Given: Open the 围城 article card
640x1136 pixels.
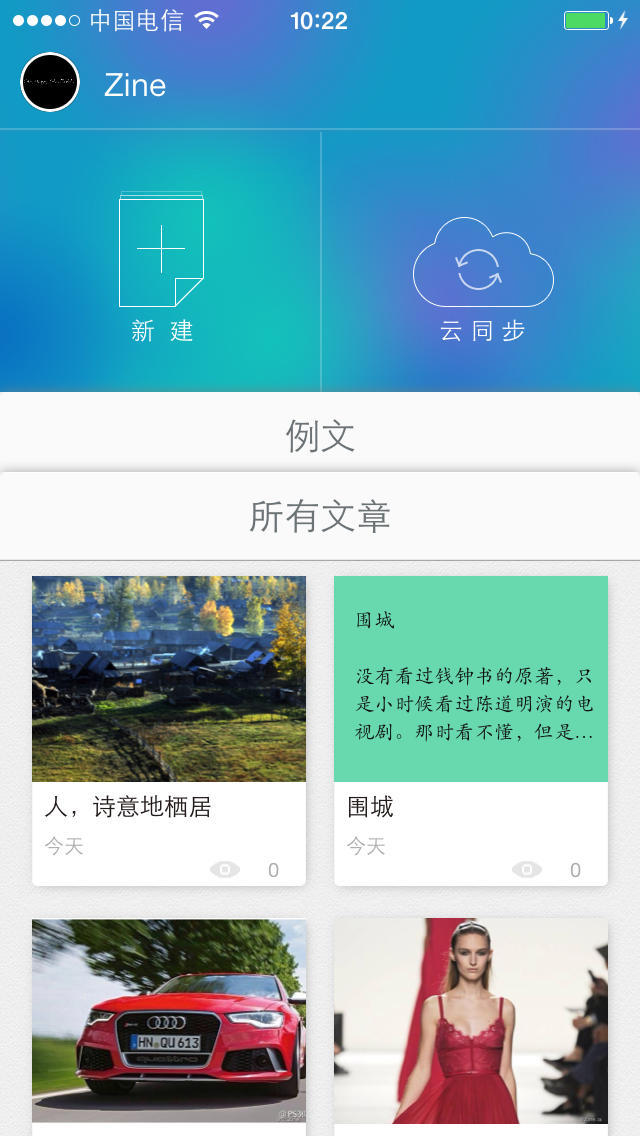Looking at the screenshot, I should pos(471,730).
